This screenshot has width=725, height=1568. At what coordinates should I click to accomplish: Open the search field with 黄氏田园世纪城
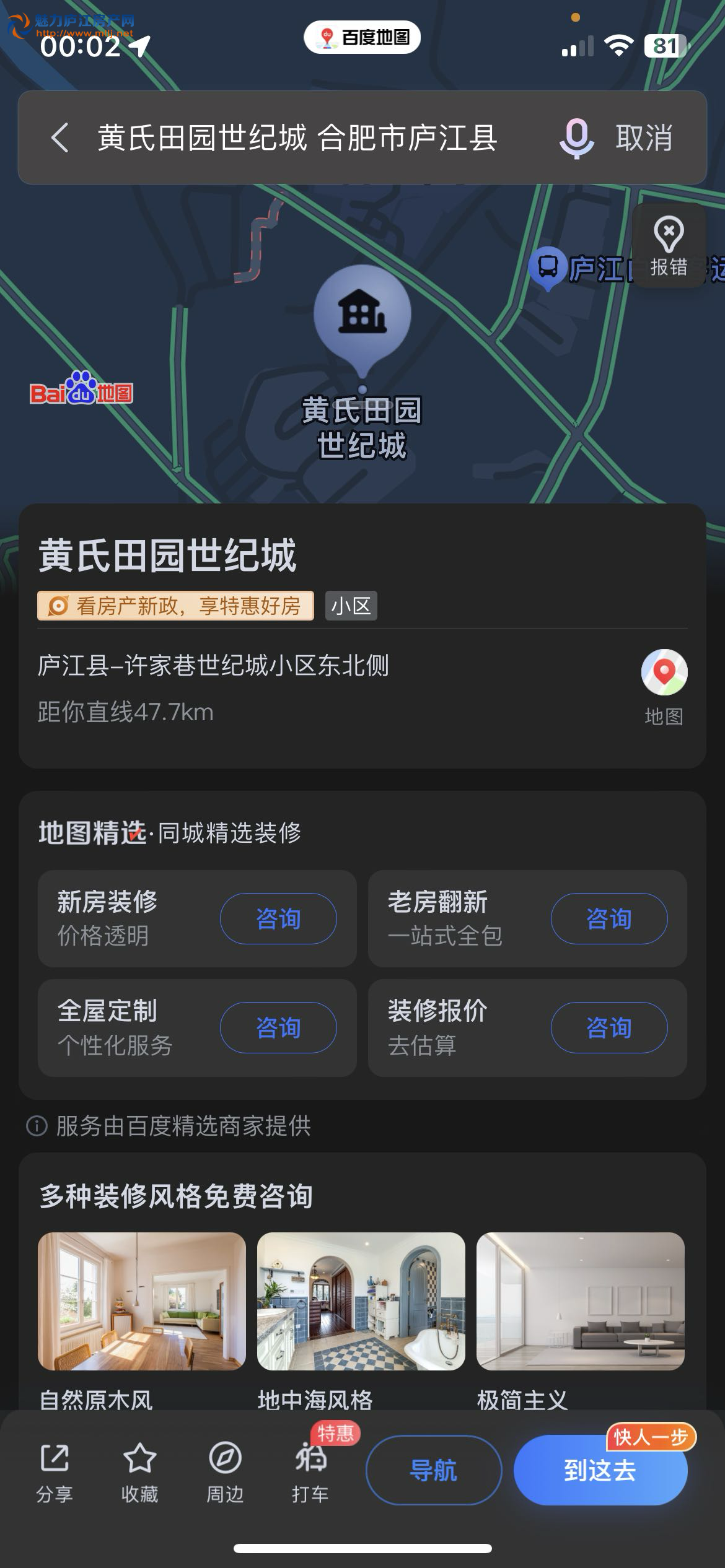click(x=297, y=138)
